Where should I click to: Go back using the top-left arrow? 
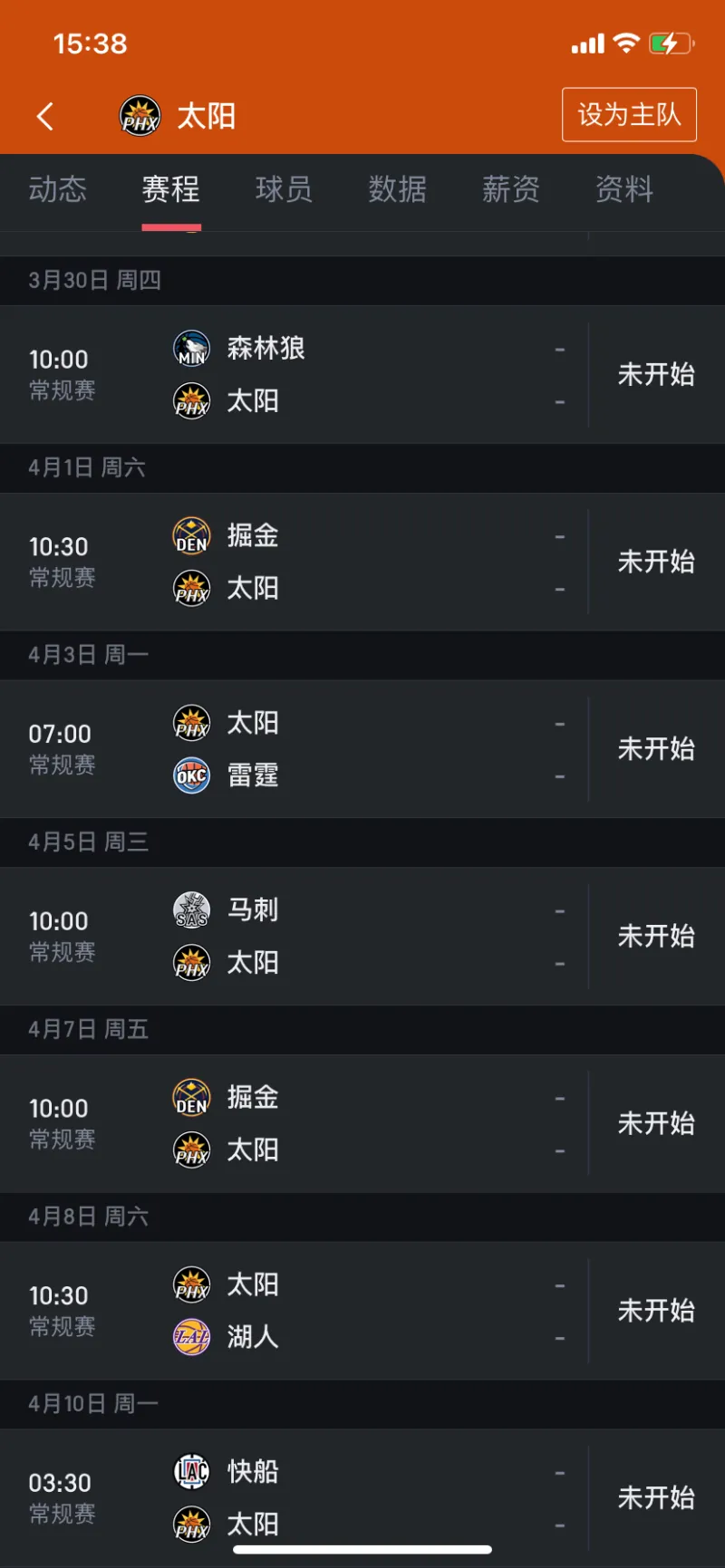(45, 116)
